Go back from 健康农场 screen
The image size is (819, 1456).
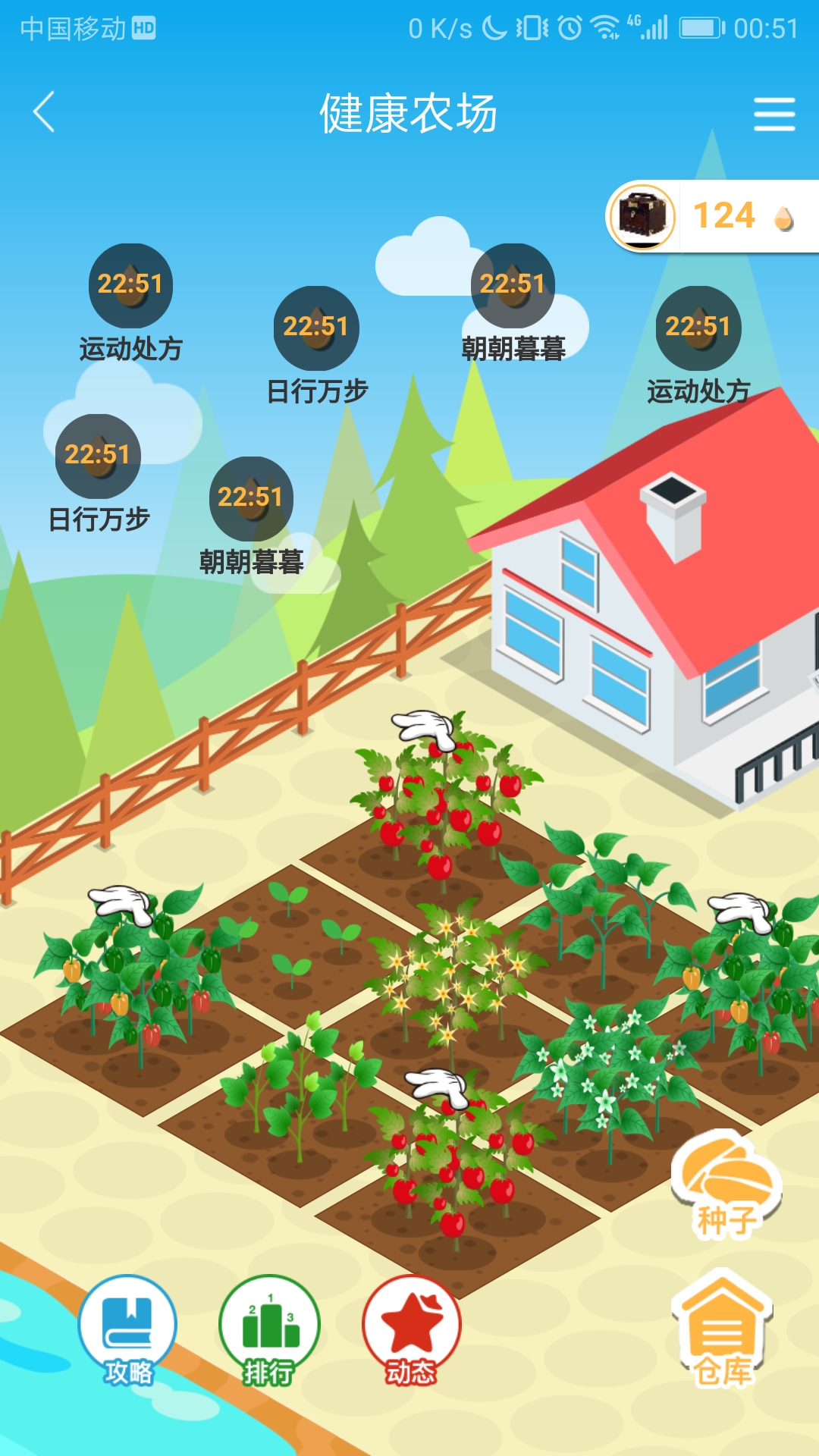(x=44, y=112)
